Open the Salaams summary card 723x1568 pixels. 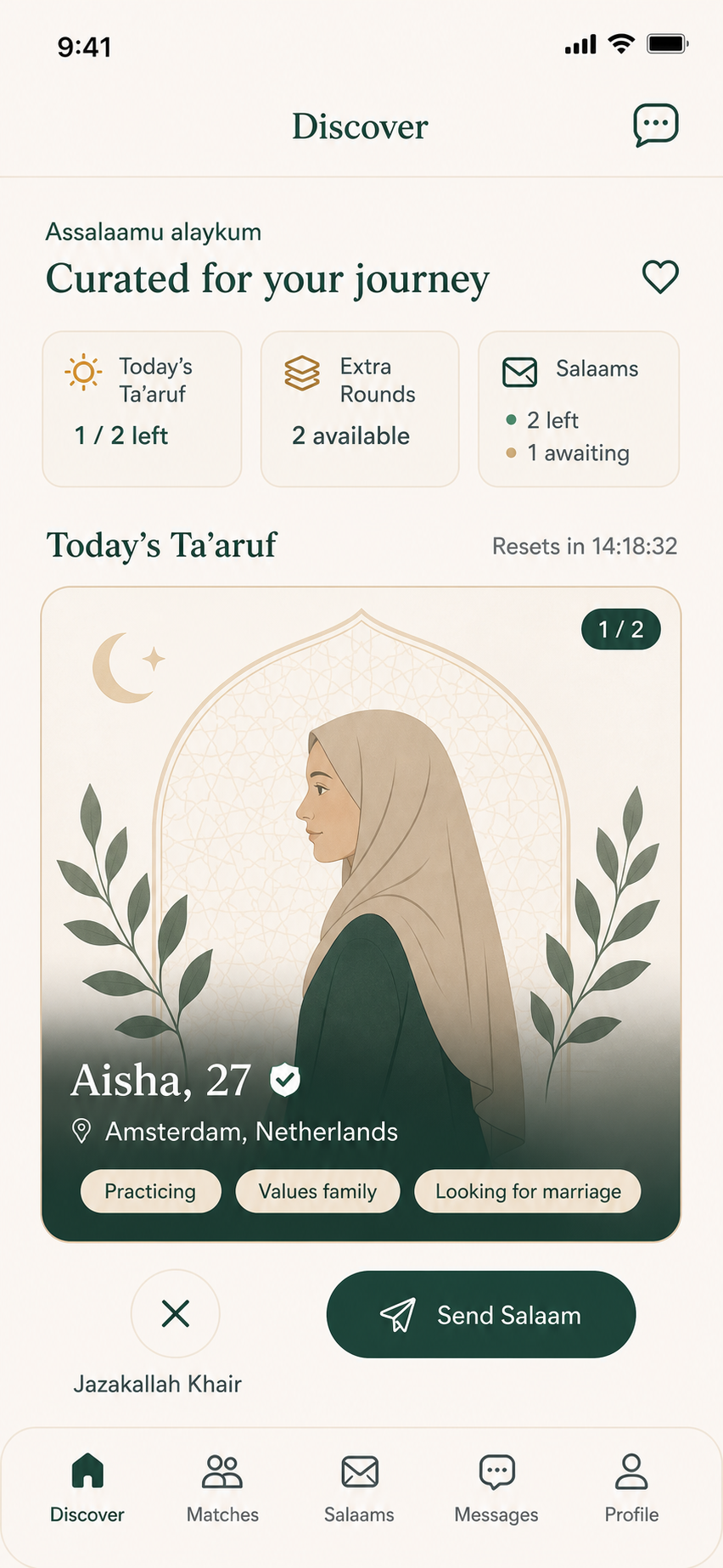tap(579, 409)
